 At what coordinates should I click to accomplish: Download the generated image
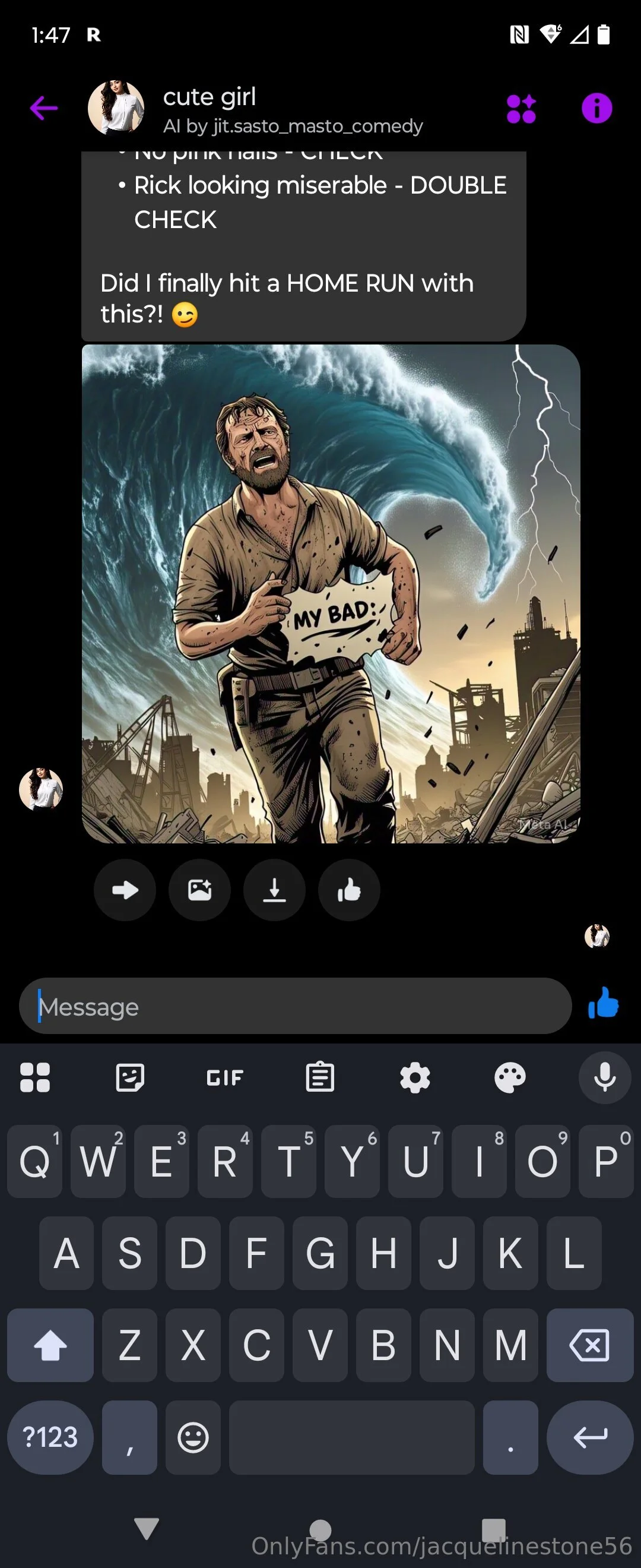[274, 890]
